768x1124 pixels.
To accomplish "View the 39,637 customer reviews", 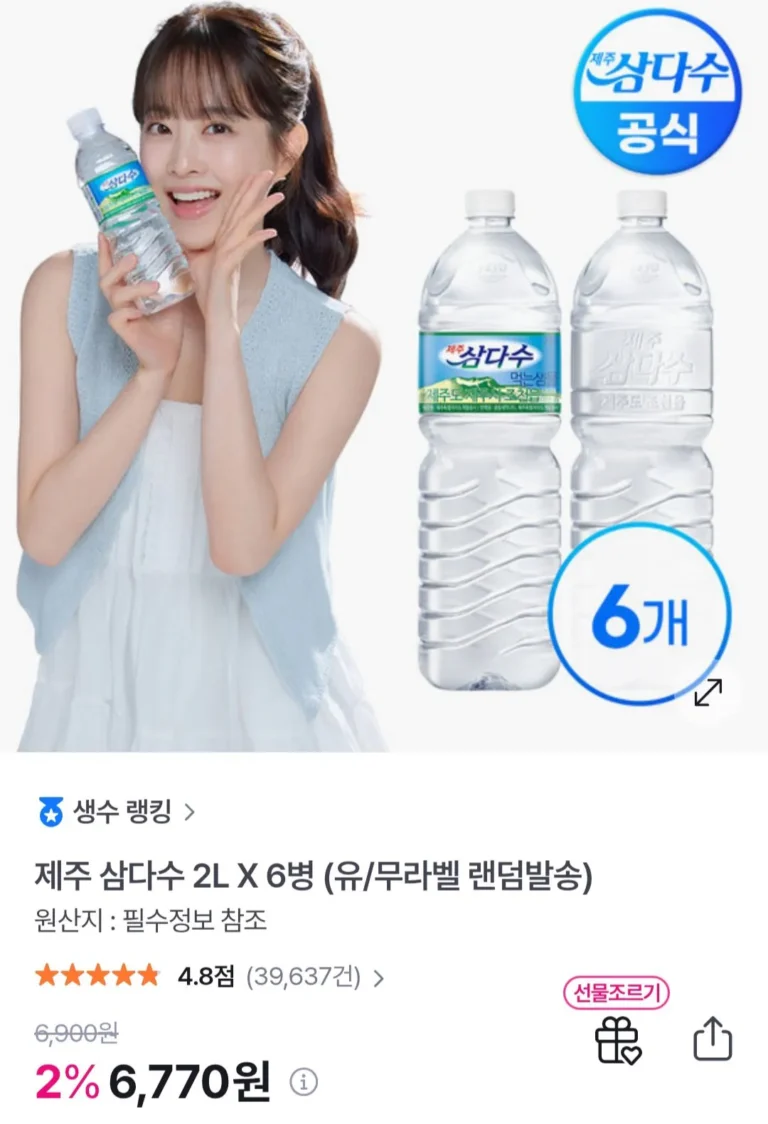I will [x=314, y=976].
